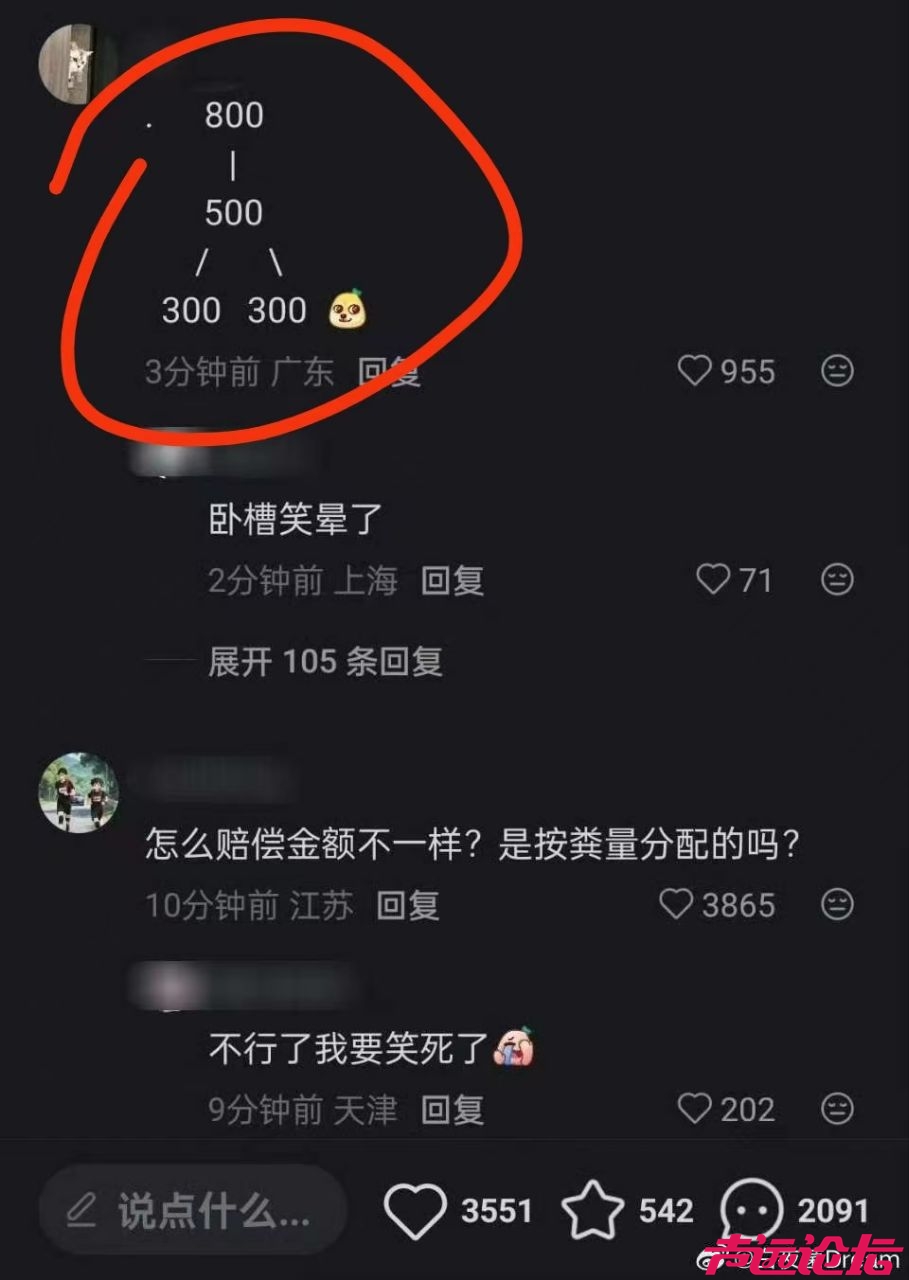The image size is (909, 1280).
Task: Like the 怎么赔偿金额不一样 comment
Action: (676, 905)
